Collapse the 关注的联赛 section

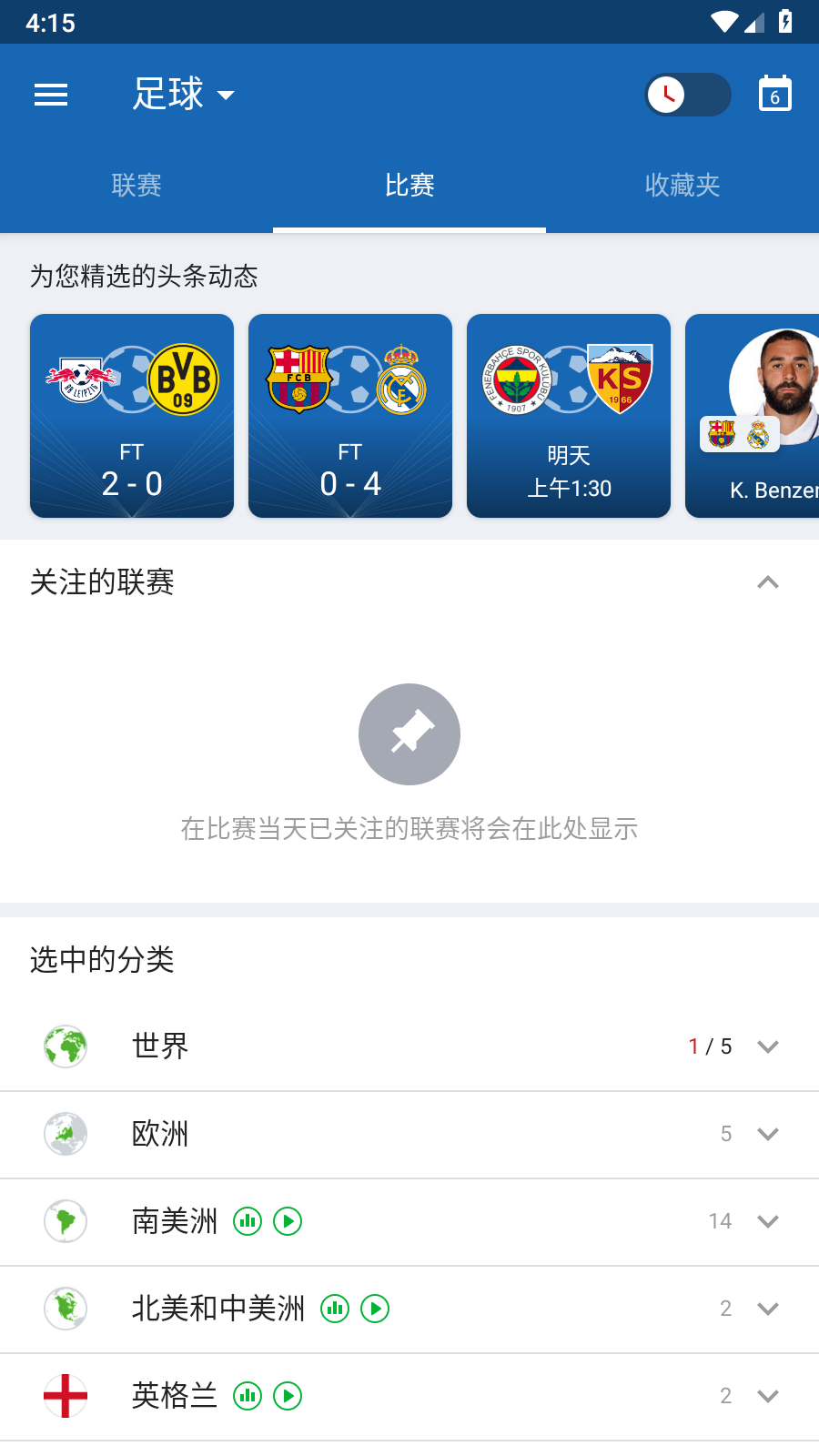tap(769, 581)
